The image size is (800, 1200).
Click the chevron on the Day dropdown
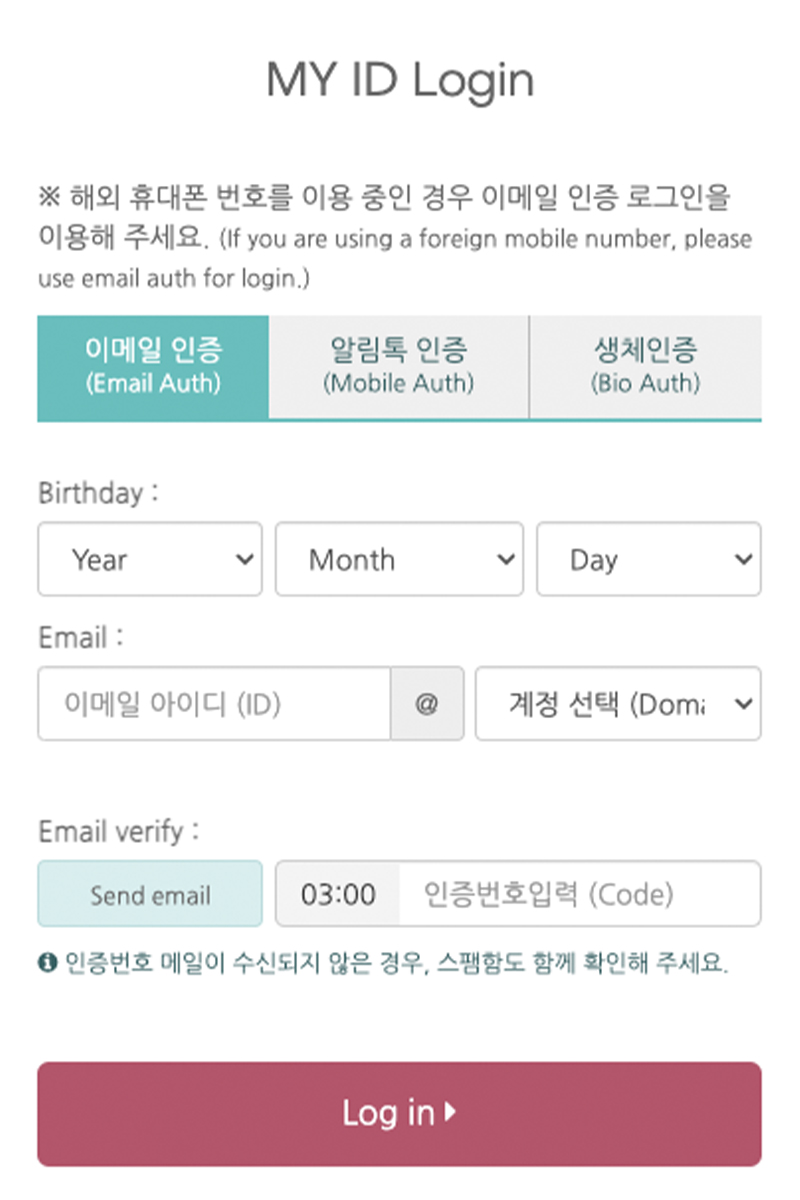tap(743, 560)
